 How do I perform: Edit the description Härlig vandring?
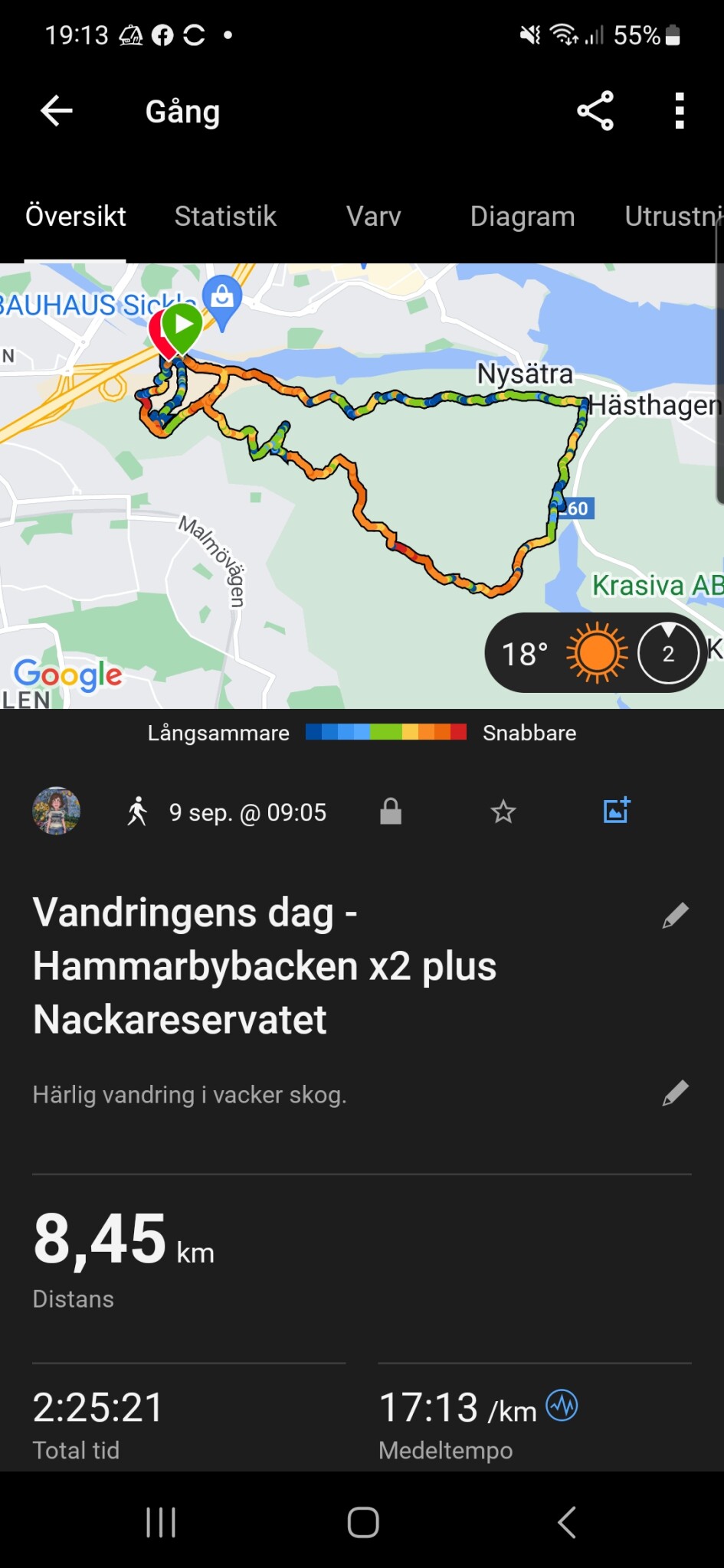(675, 1094)
